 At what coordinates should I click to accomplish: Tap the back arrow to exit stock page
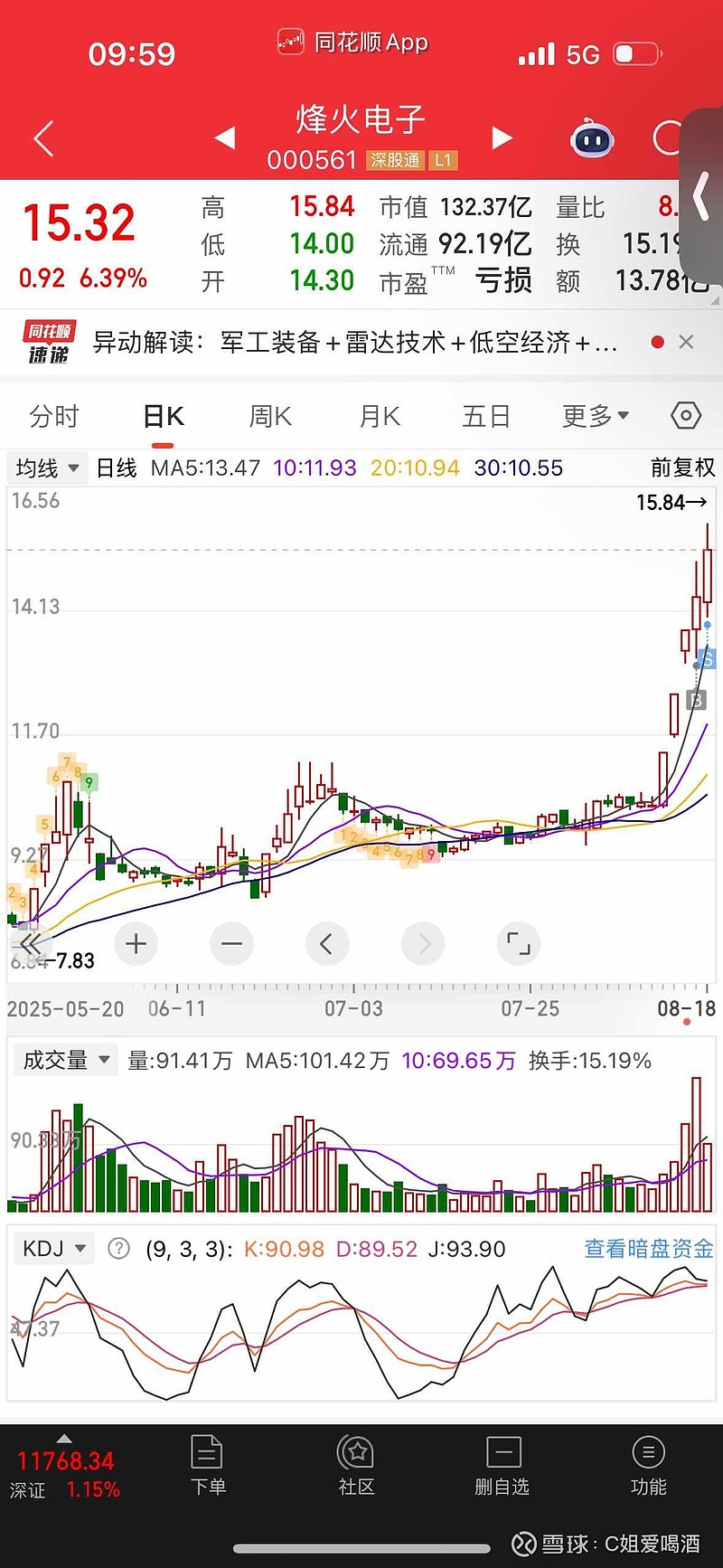43,137
